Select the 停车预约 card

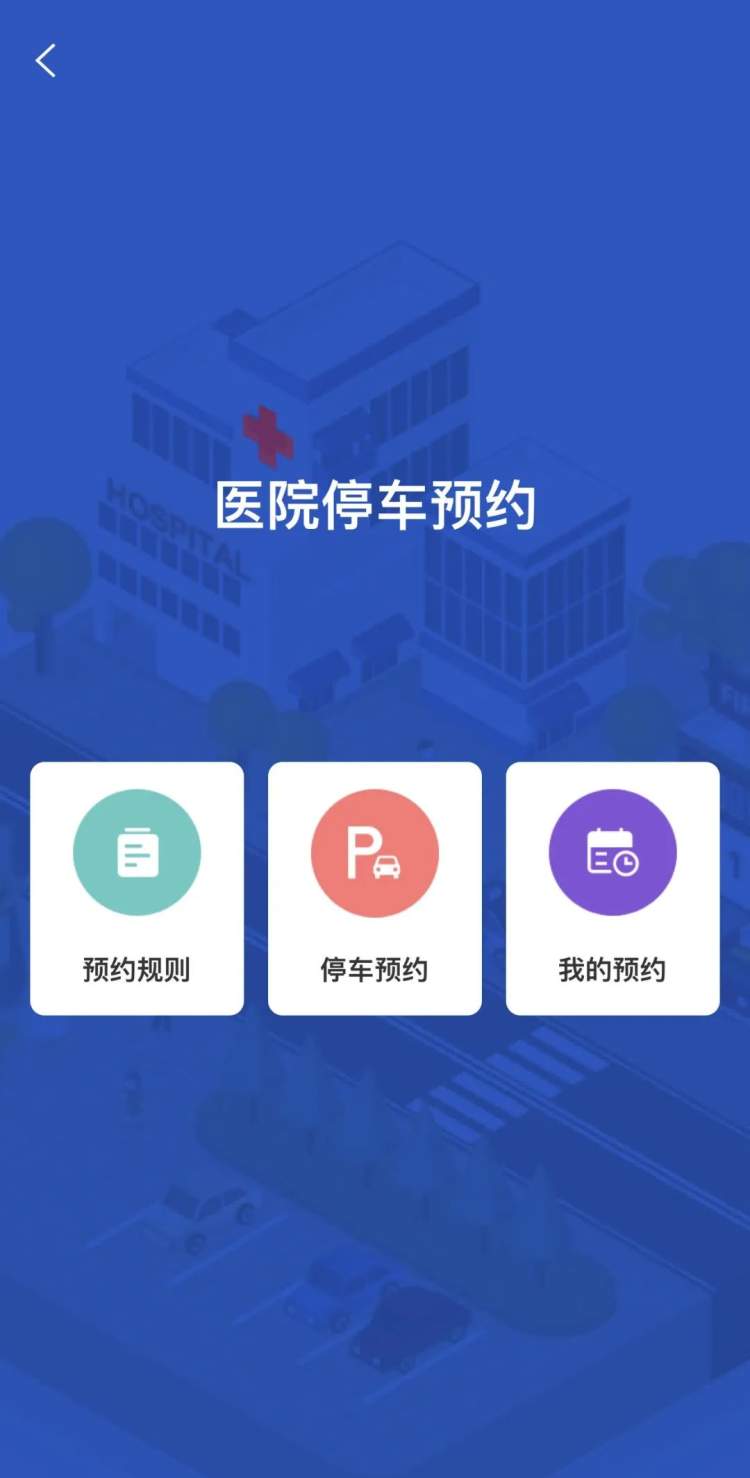tap(375, 888)
